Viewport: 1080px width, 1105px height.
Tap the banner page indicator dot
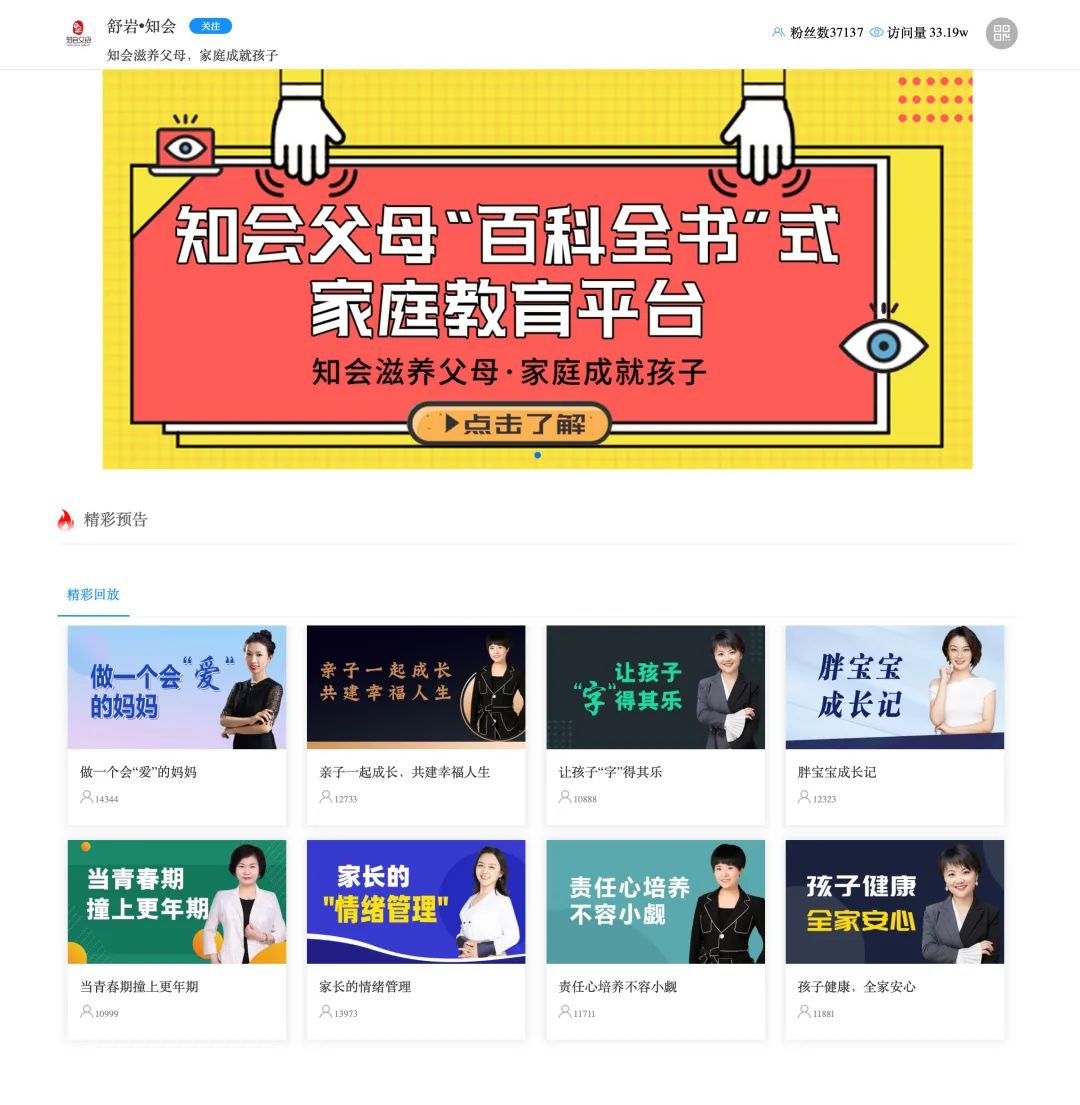[537, 455]
